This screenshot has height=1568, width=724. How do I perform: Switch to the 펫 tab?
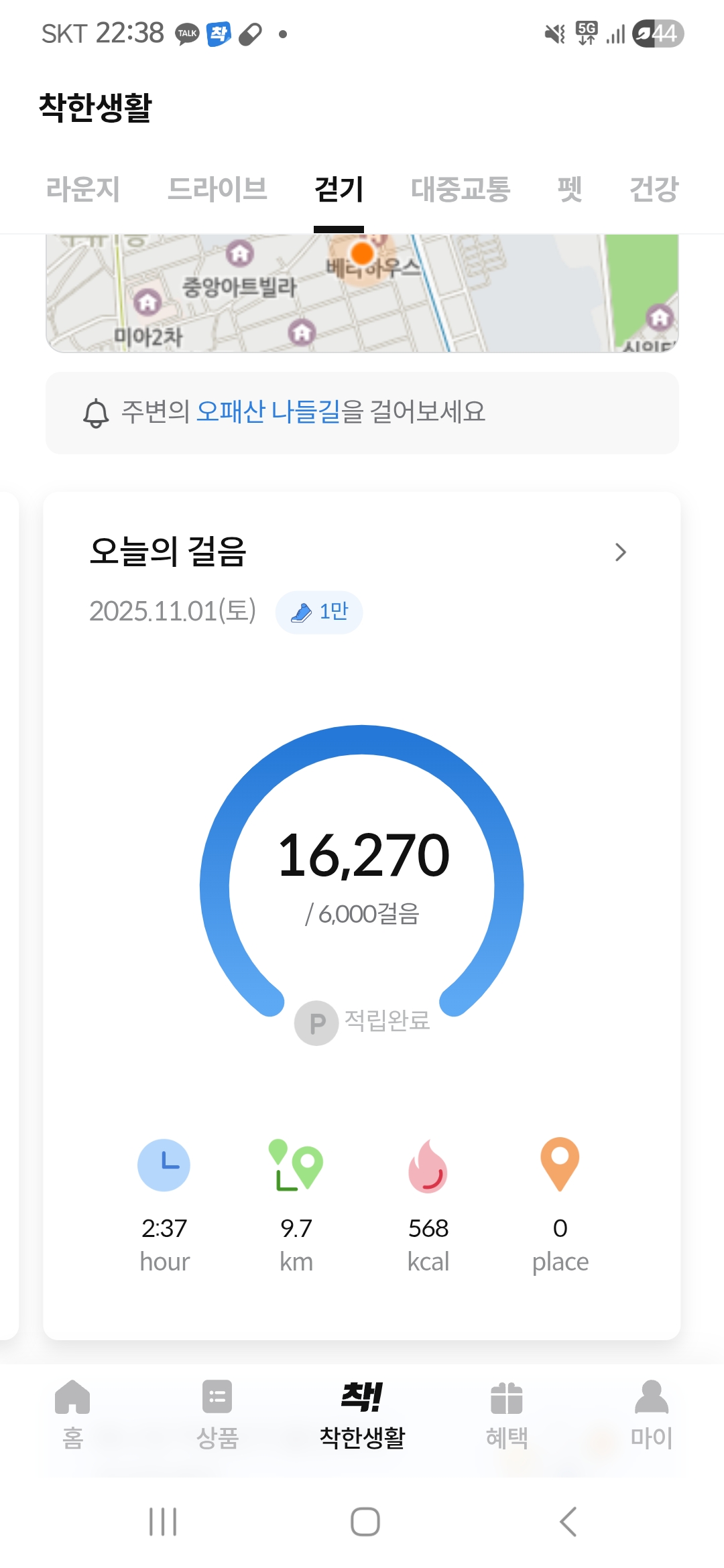(x=570, y=189)
